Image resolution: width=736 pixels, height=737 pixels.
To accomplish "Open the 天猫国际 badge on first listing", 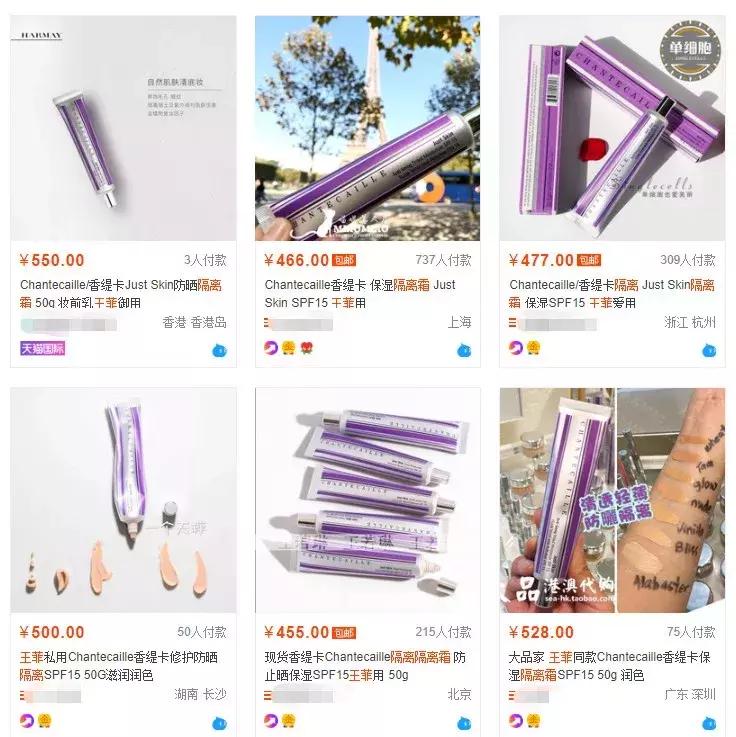I will pyautogui.click(x=43, y=349).
